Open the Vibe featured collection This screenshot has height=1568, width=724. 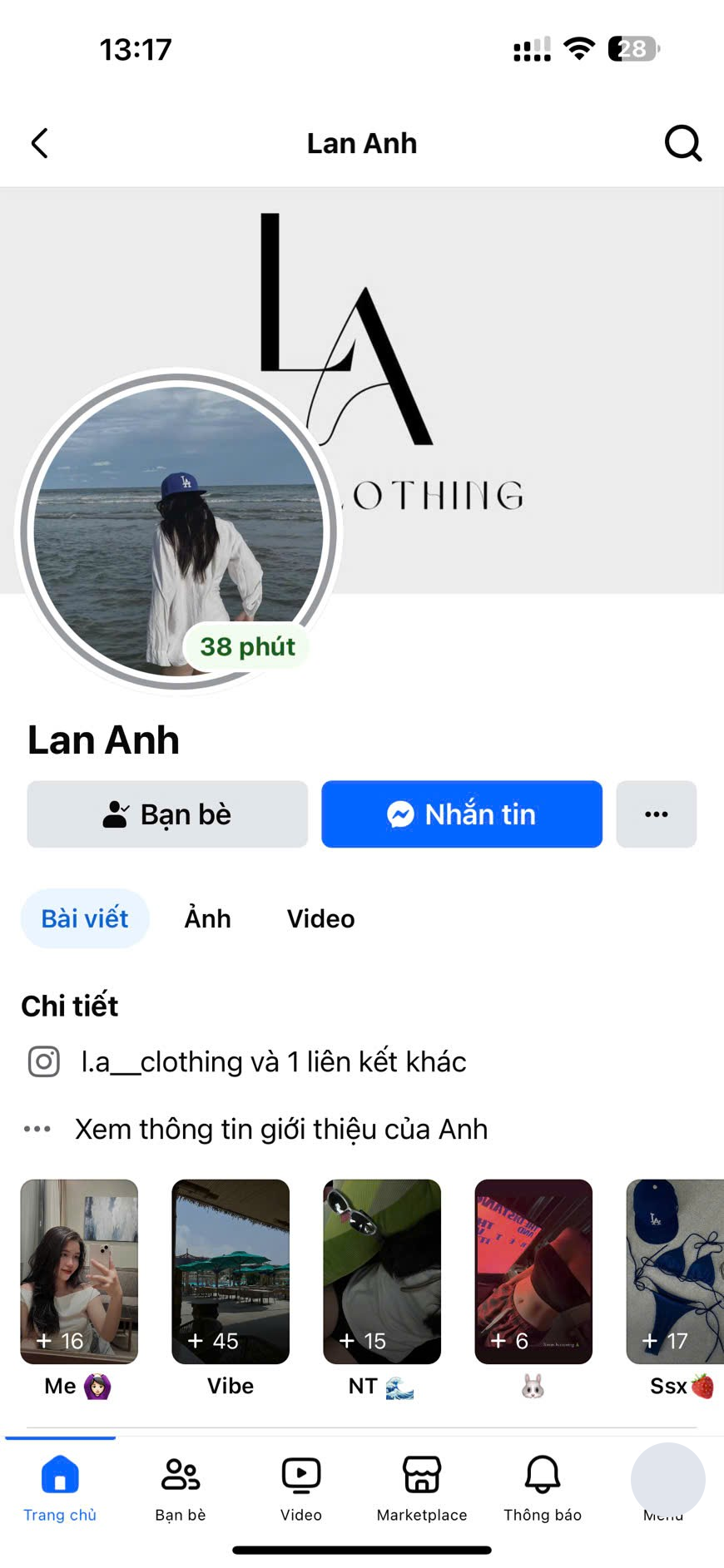[x=231, y=1271]
